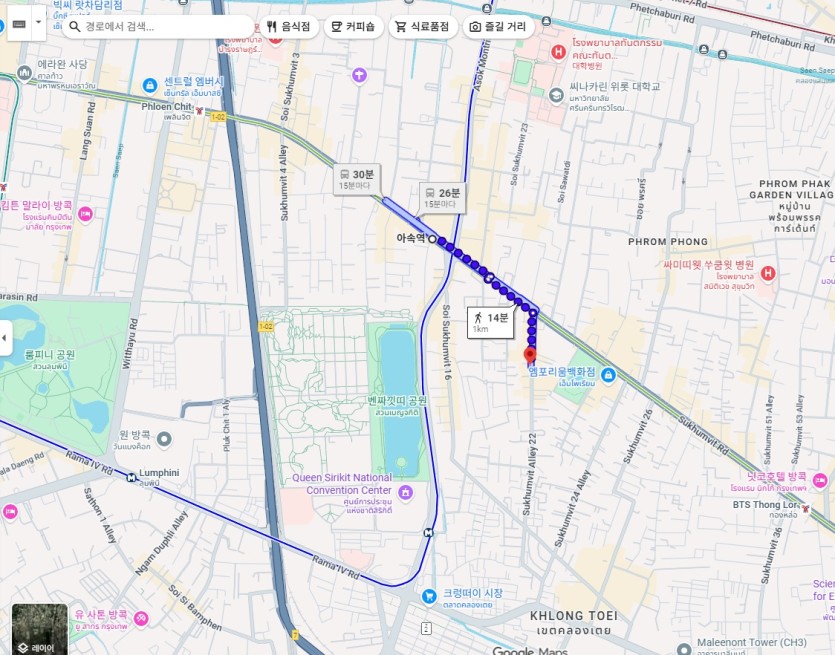Viewport: 835px width, 655px height.
Task: Tap the 즐길 거리 chip
Action: 497,27
